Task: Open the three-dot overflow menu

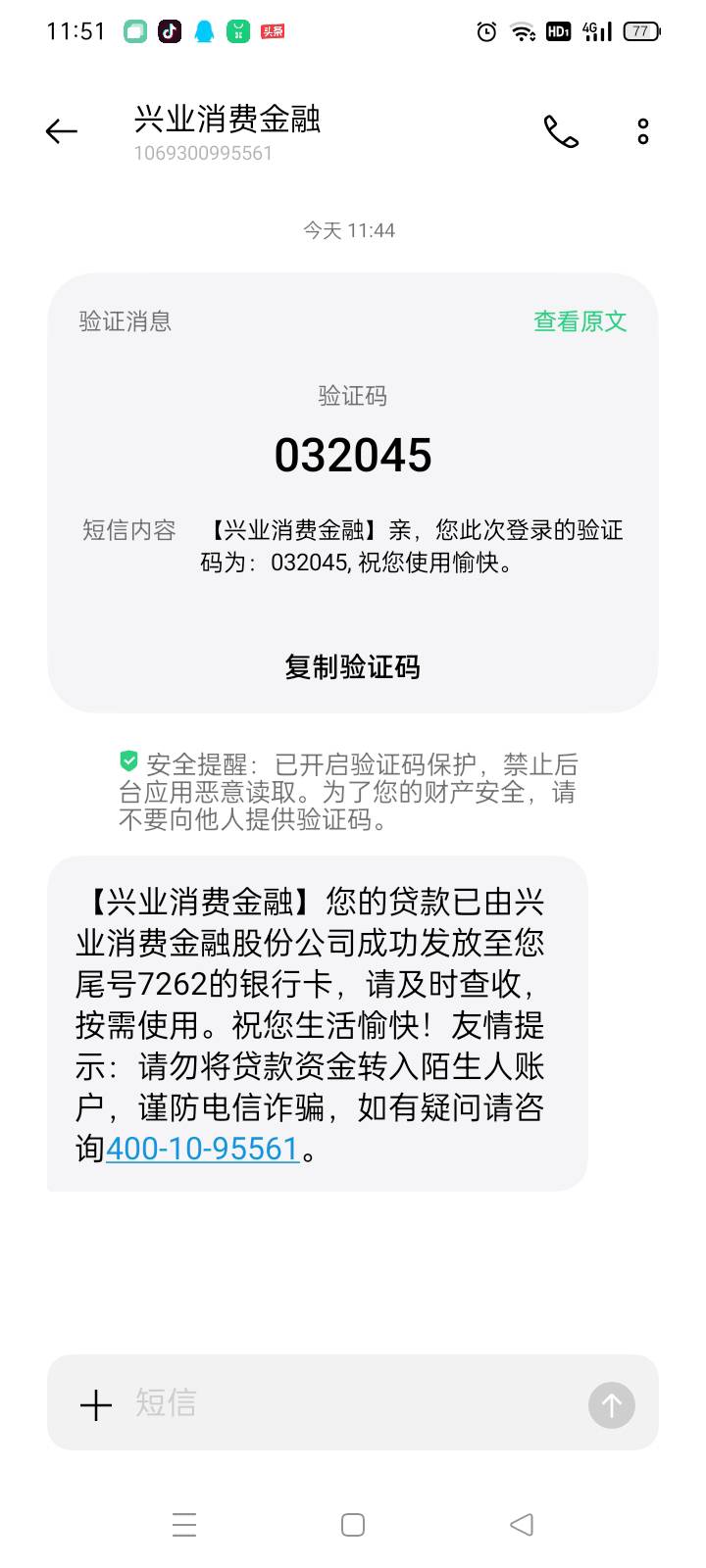Action: [643, 131]
